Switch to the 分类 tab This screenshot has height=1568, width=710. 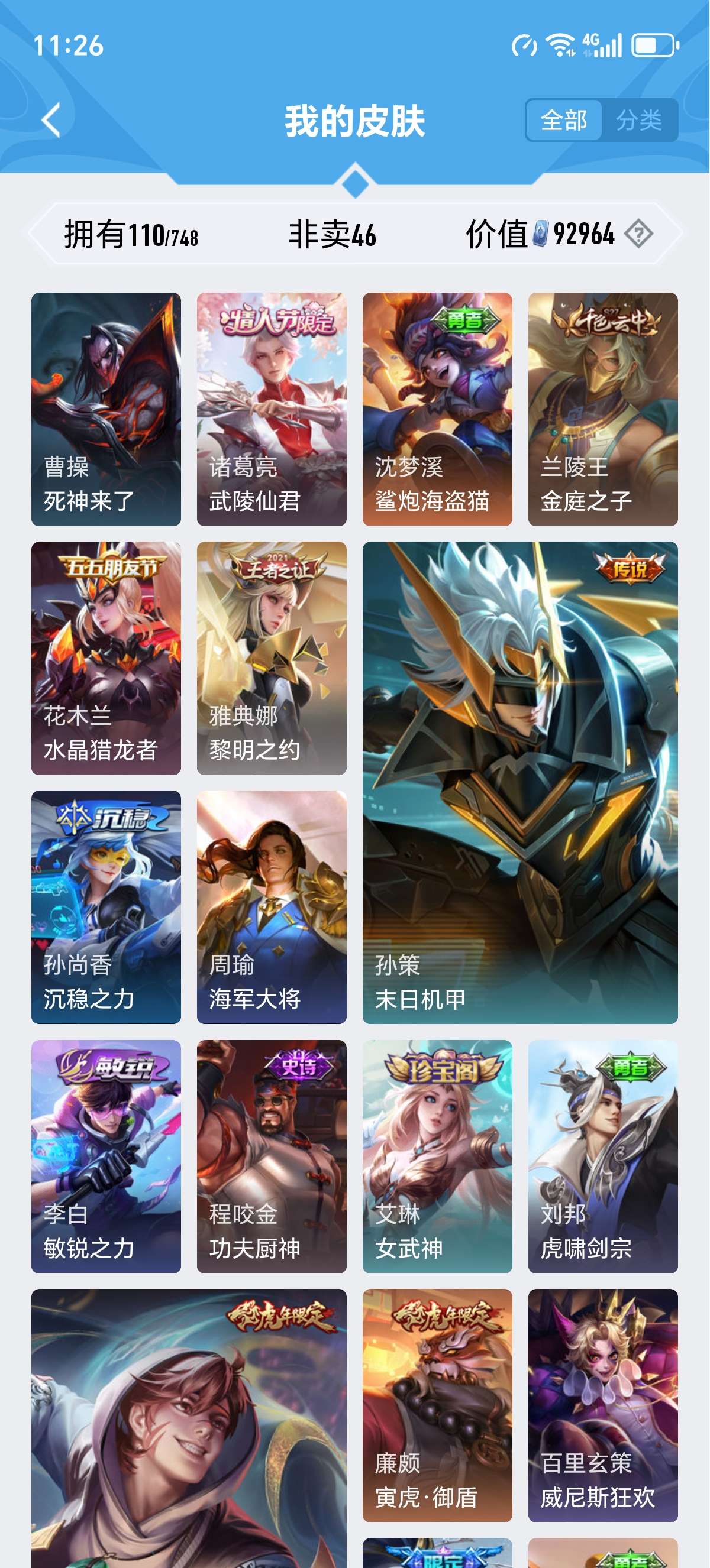(x=639, y=120)
